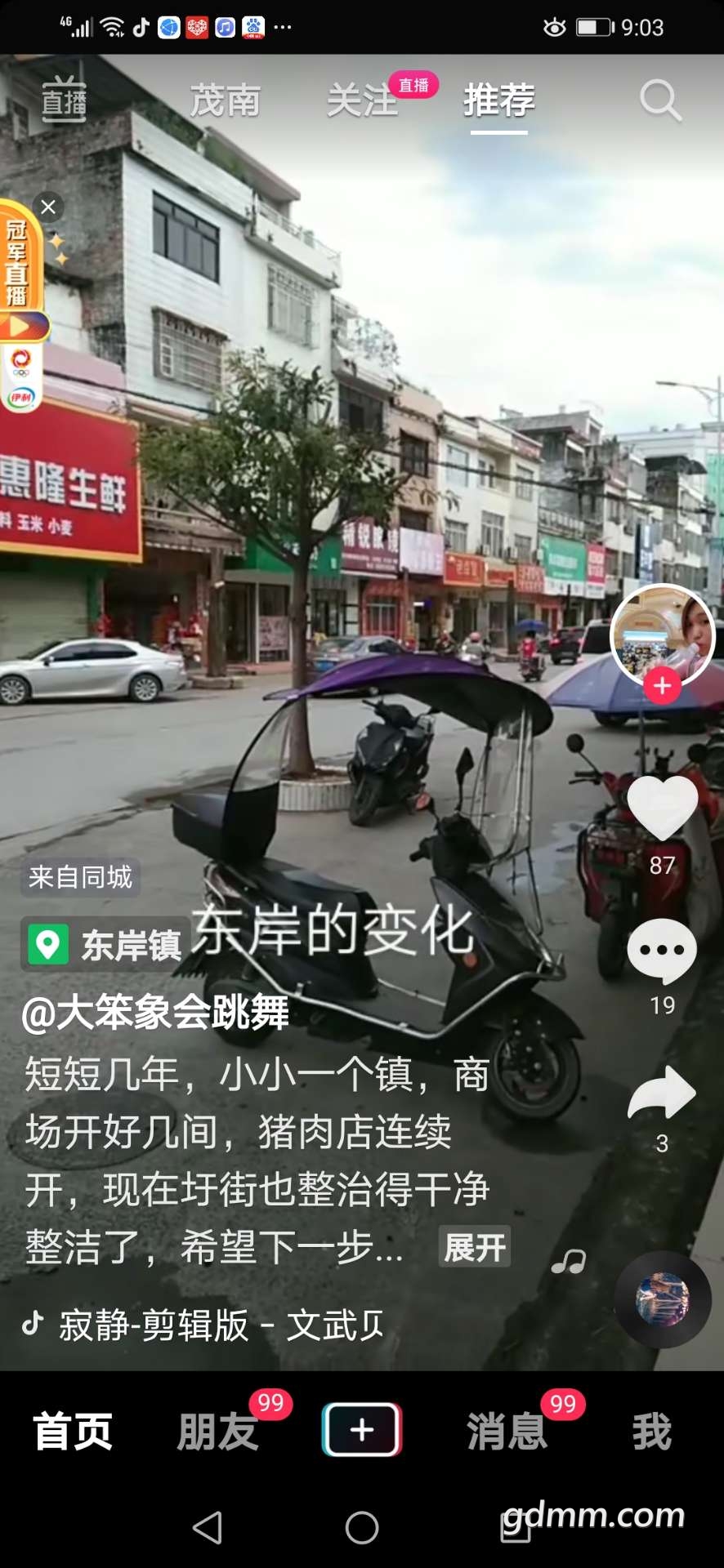The image size is (724, 1568).
Task: Open the sound 寂静-剪辑版 - 文武贝
Action: click(x=221, y=1325)
